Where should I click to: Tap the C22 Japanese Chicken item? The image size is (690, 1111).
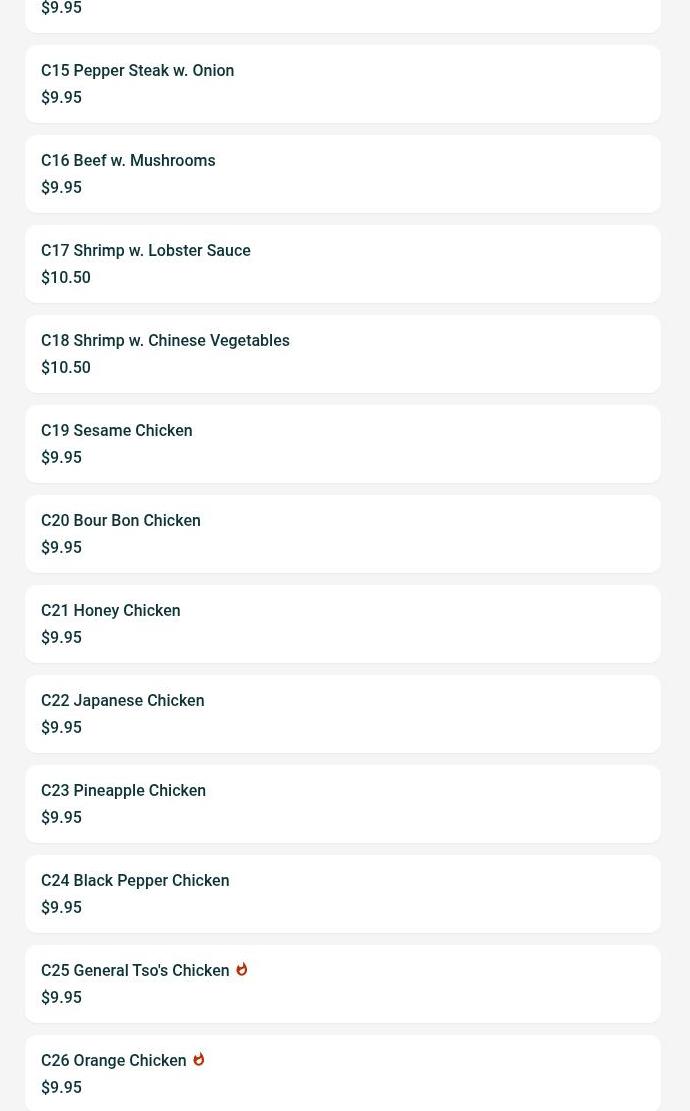(342, 714)
